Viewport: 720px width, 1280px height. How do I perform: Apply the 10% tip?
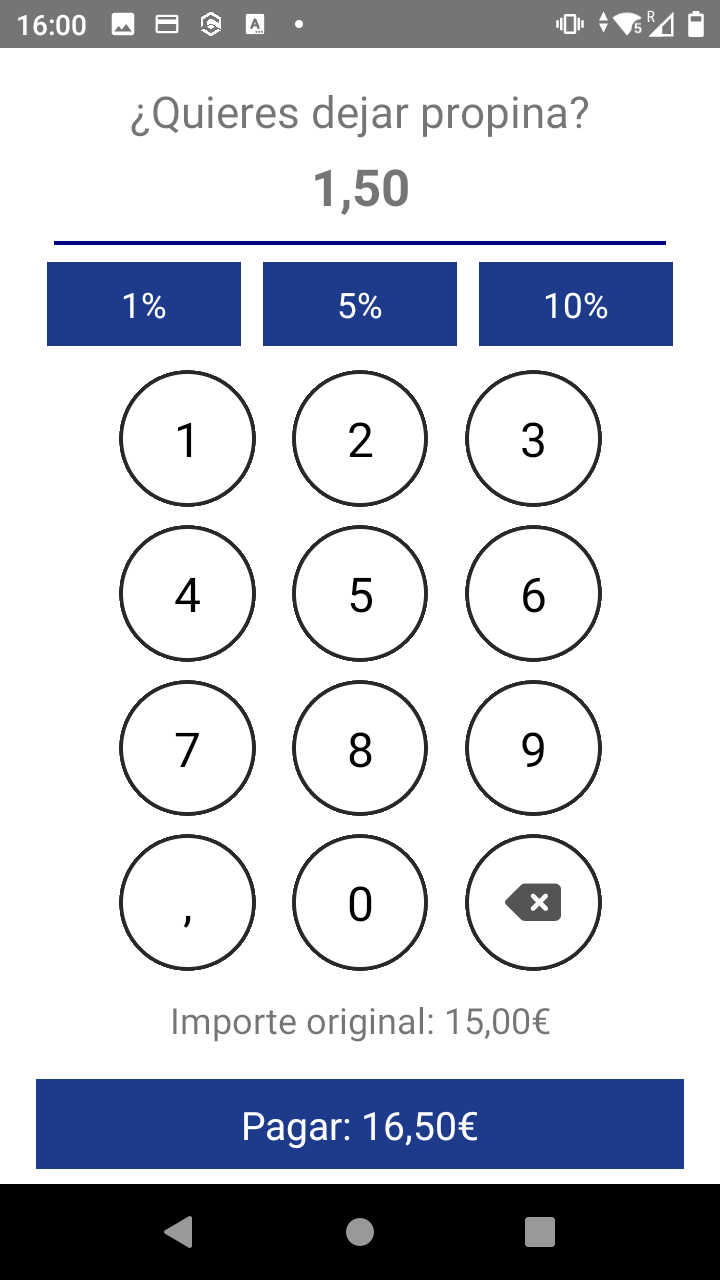tap(576, 304)
